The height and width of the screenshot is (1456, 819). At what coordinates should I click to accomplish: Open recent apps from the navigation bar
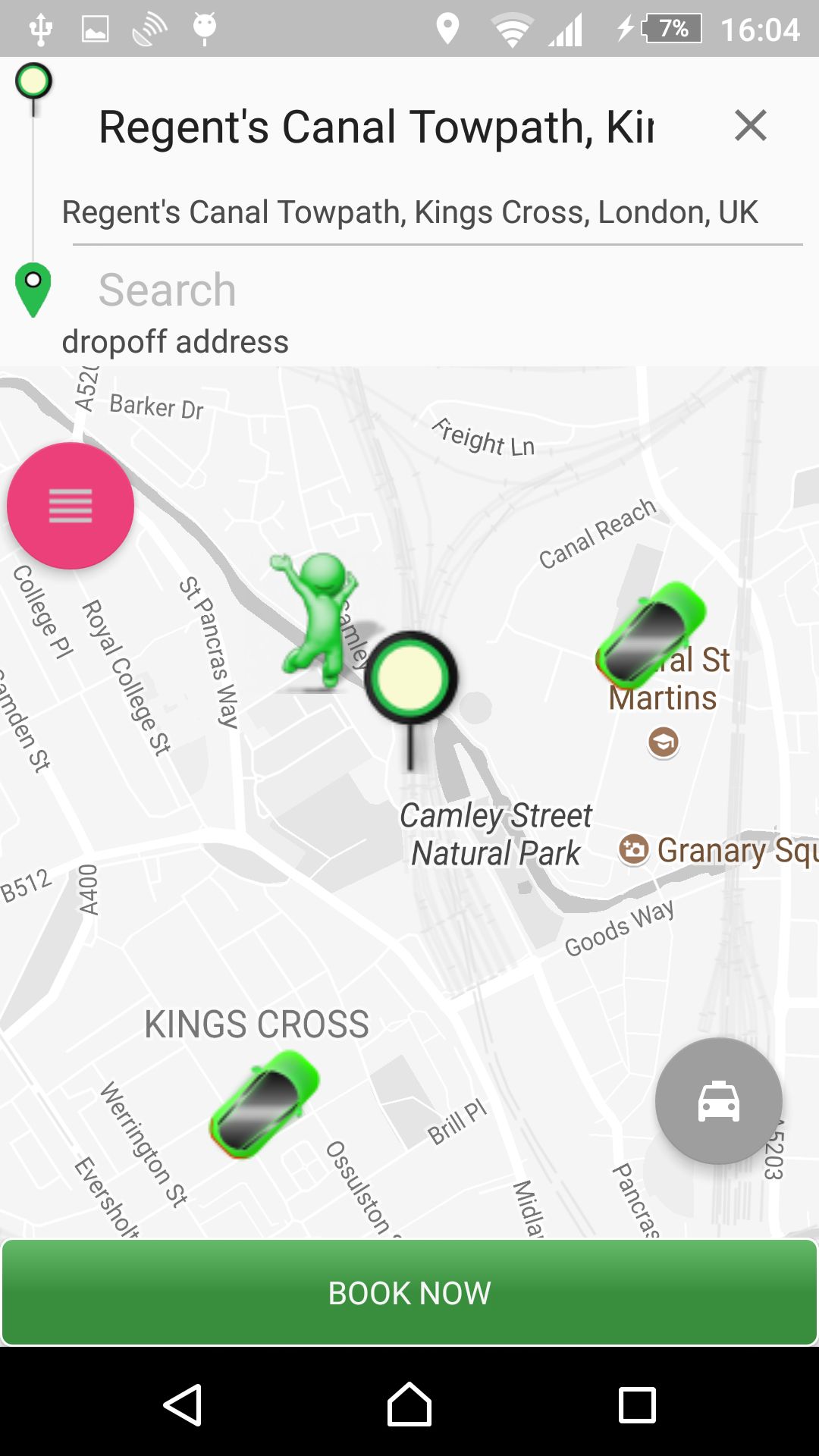pos(636,1404)
